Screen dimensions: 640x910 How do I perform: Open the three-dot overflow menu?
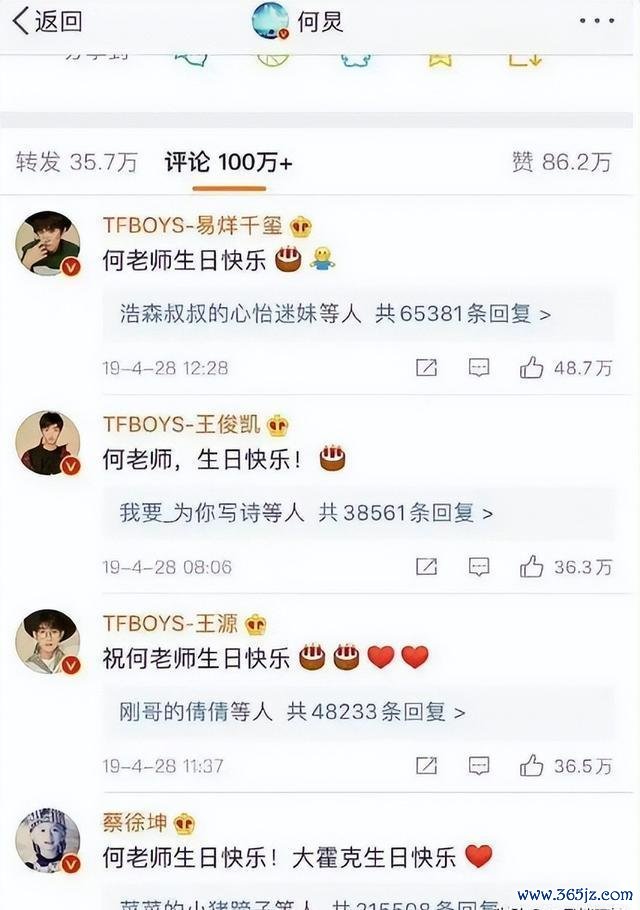pyautogui.click(x=597, y=20)
